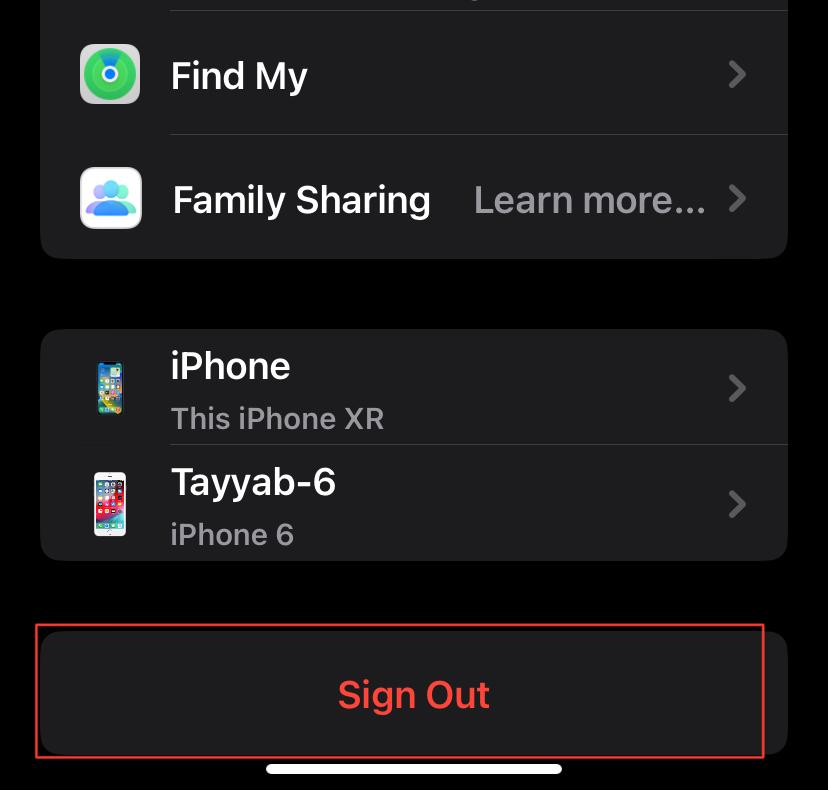The height and width of the screenshot is (790, 828).
Task: Open Find My settings
Action: (413, 75)
